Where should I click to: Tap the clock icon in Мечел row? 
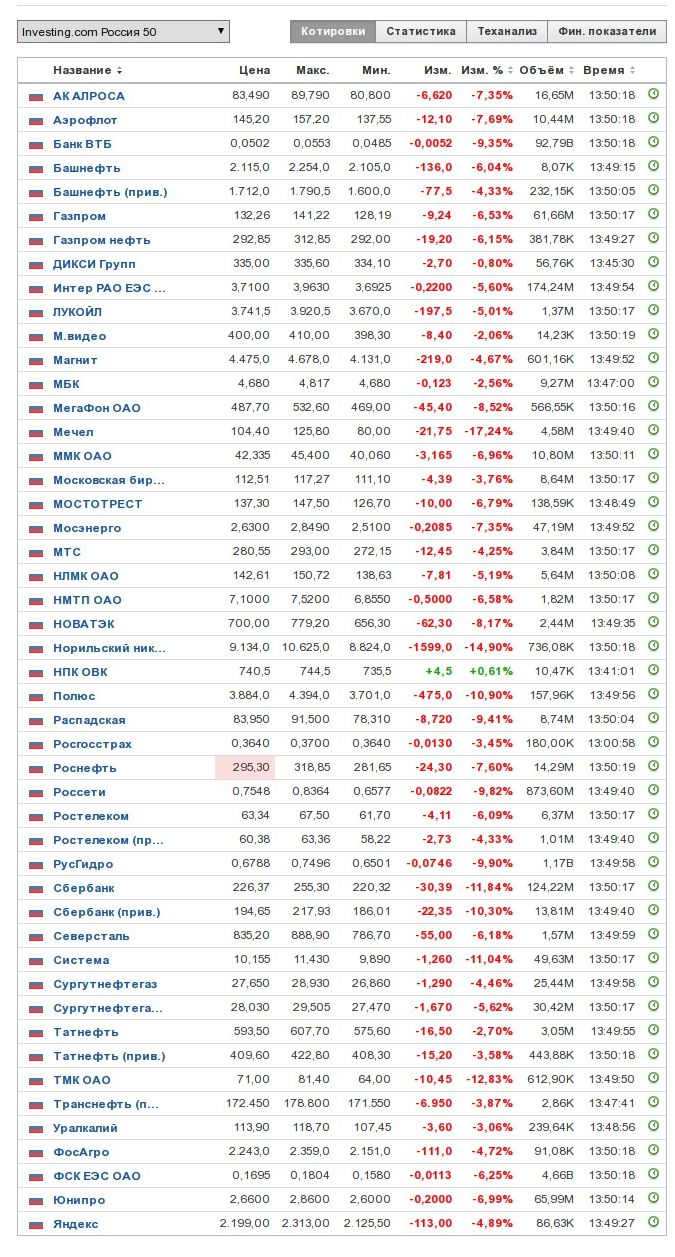[x=654, y=431]
